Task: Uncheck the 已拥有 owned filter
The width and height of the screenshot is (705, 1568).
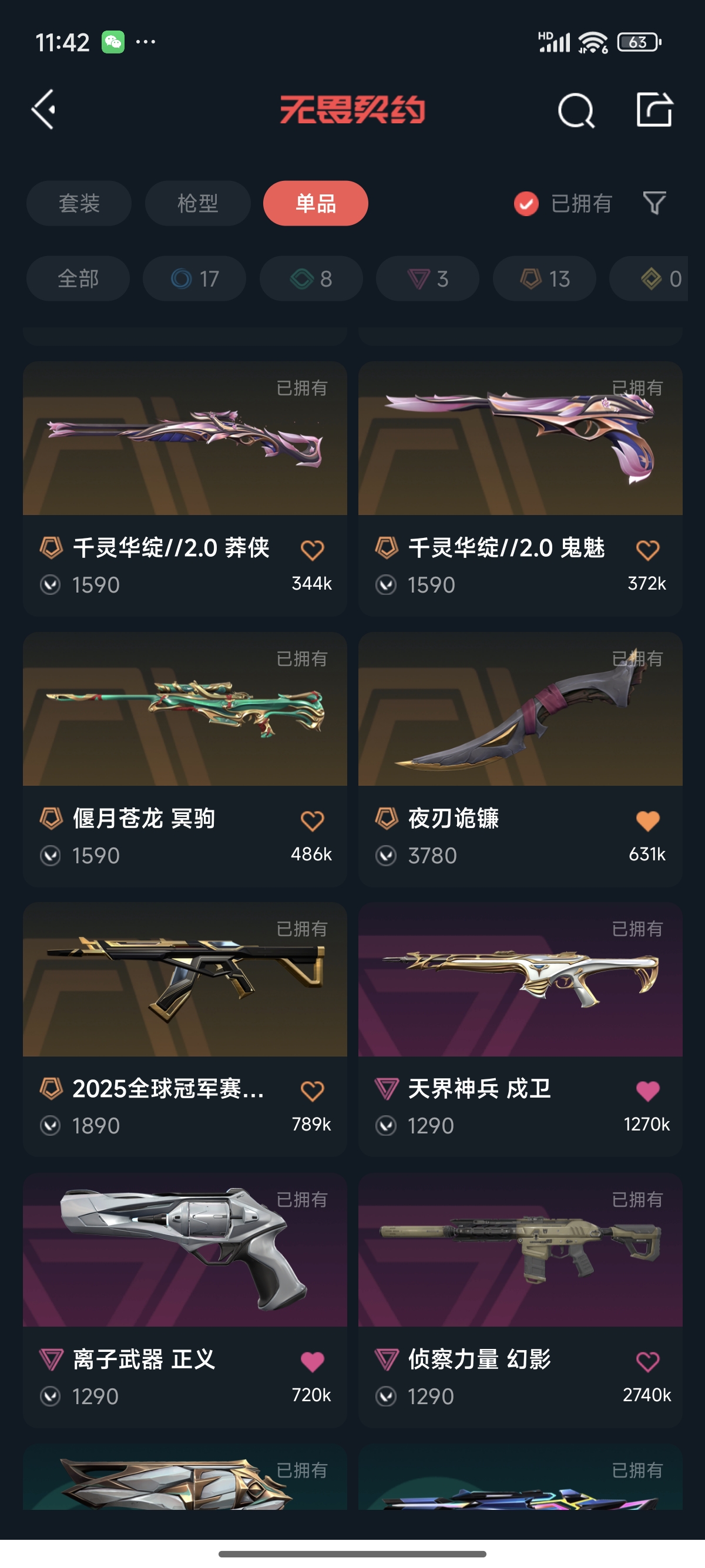Action: click(x=563, y=203)
